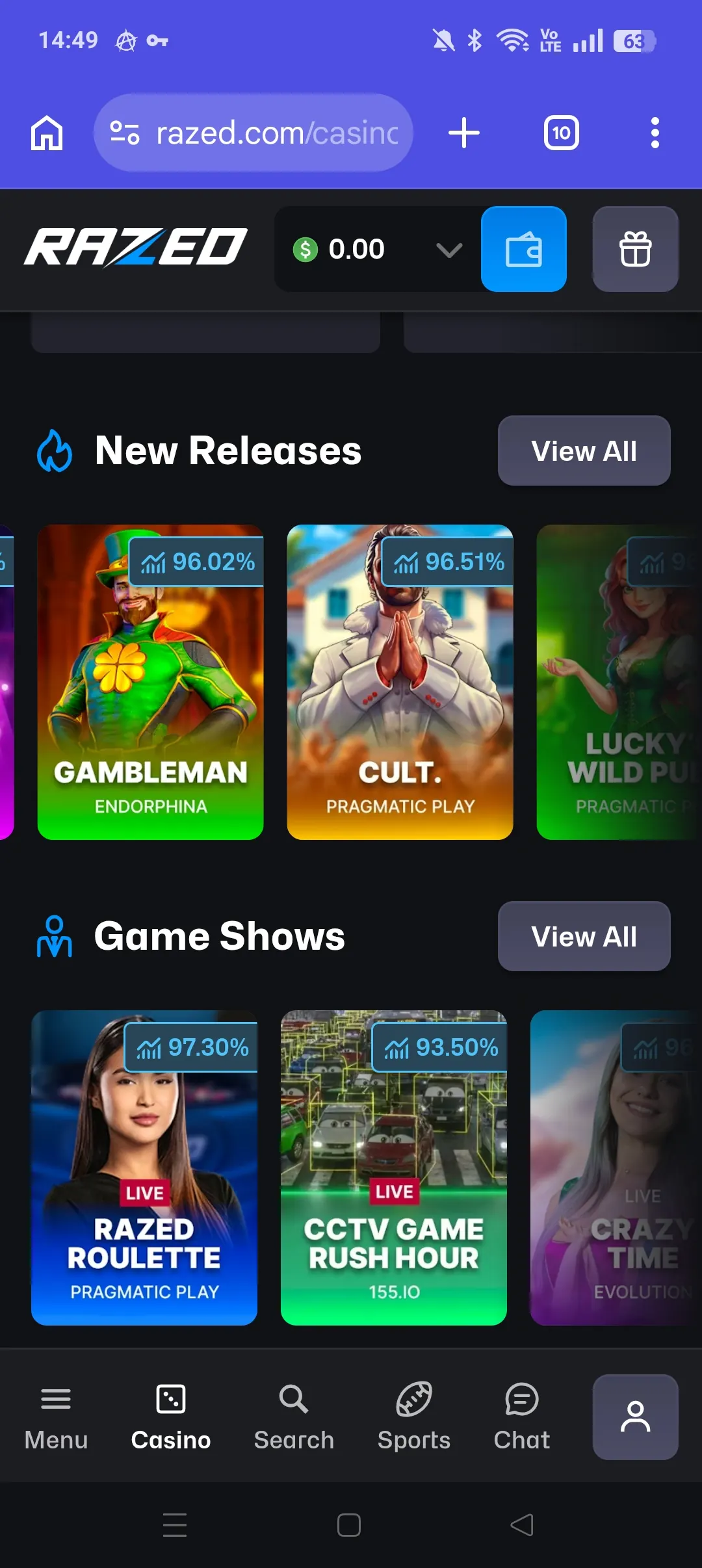Viewport: 702px width, 1568px height.
Task: Open bonuses with the gift icon
Action: tap(635, 249)
